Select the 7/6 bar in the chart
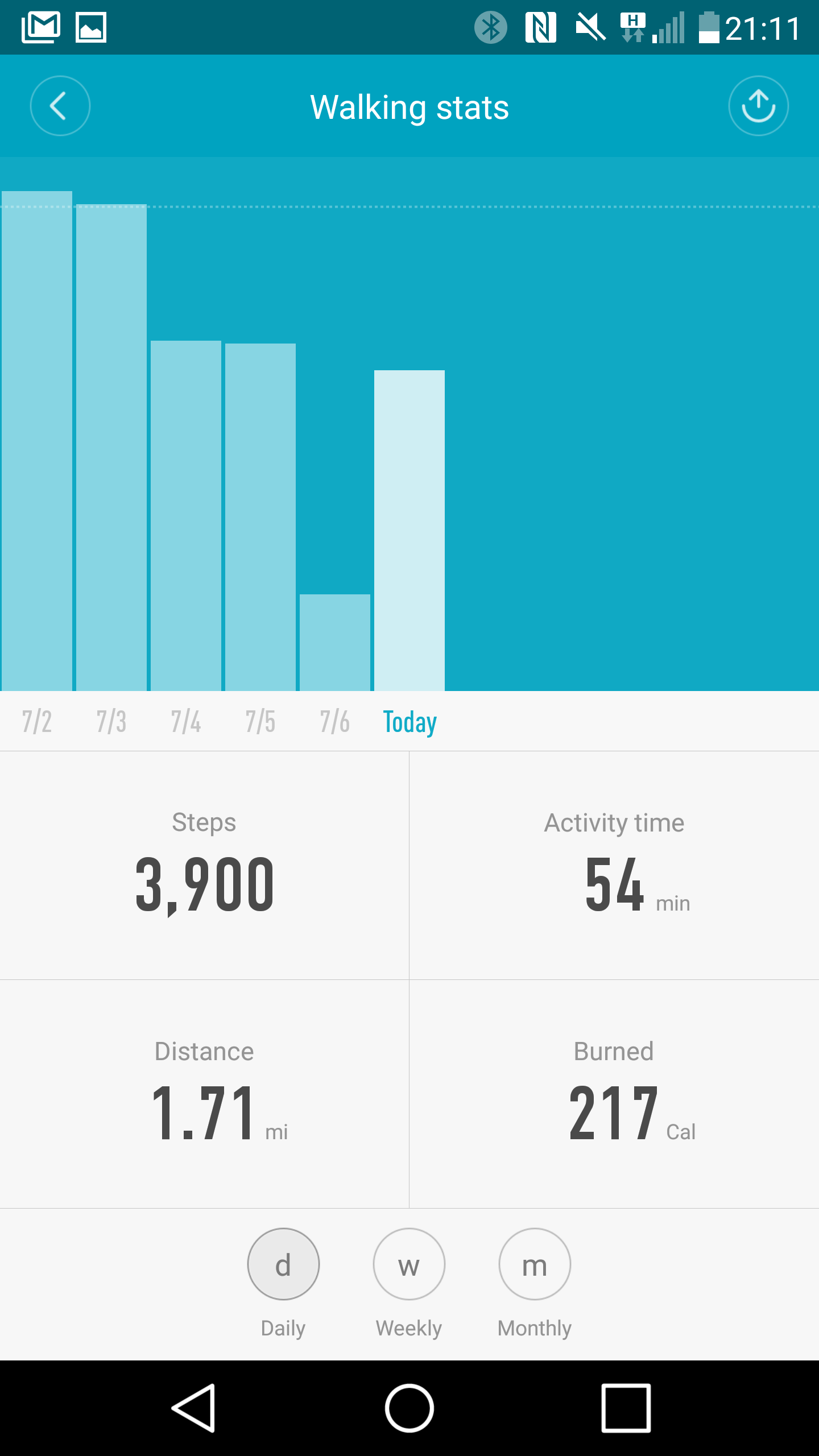Screen dimensions: 819x1456 click(x=335, y=643)
